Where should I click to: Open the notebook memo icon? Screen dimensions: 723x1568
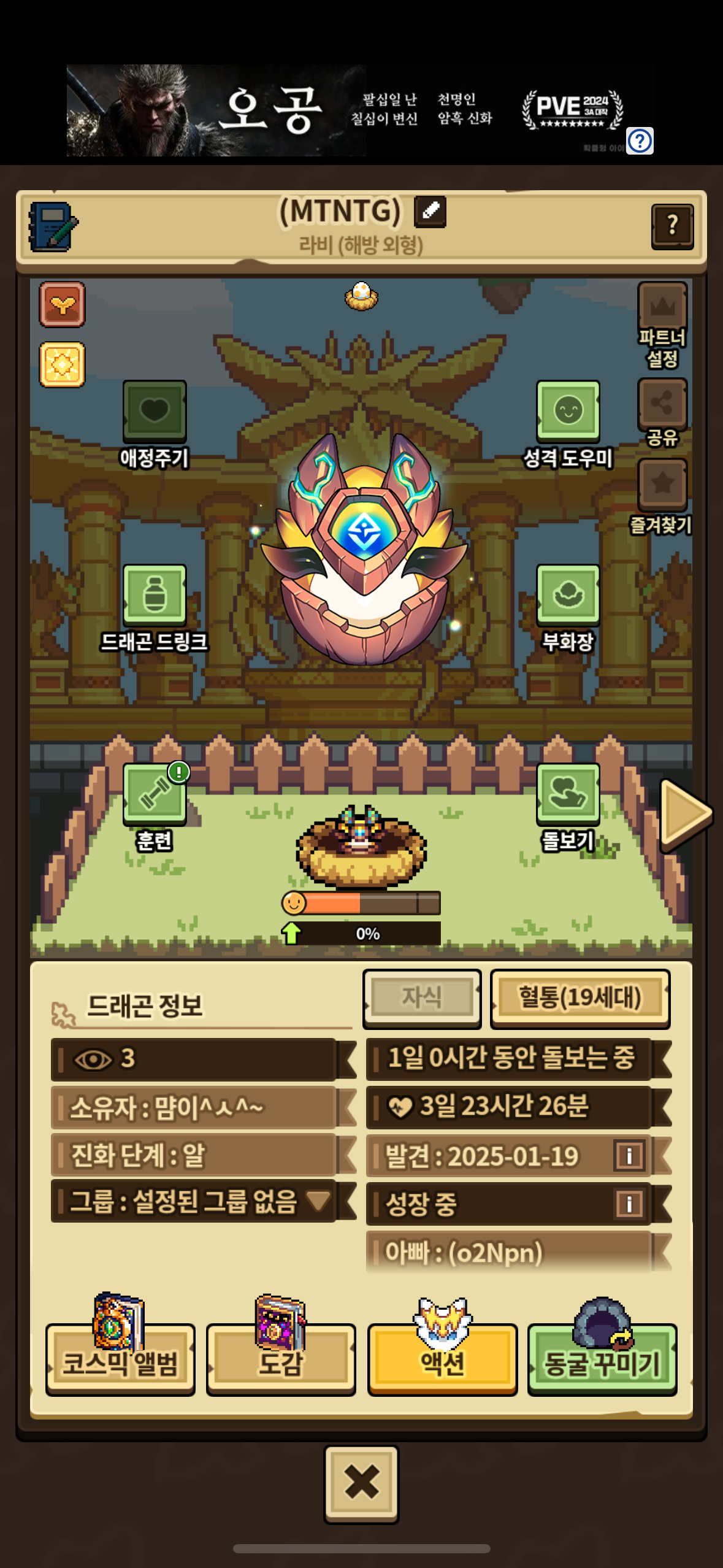[x=53, y=226]
